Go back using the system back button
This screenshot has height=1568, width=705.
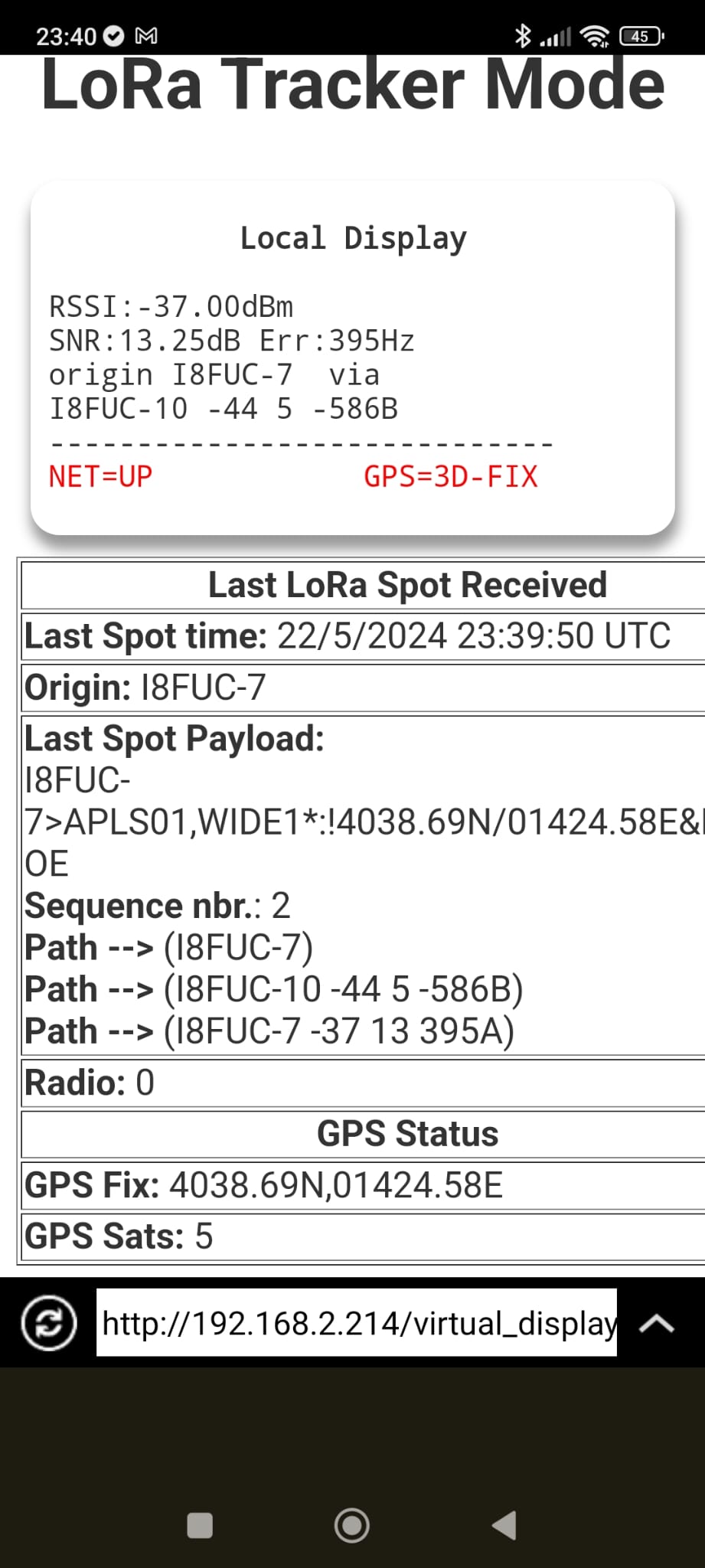click(504, 1525)
